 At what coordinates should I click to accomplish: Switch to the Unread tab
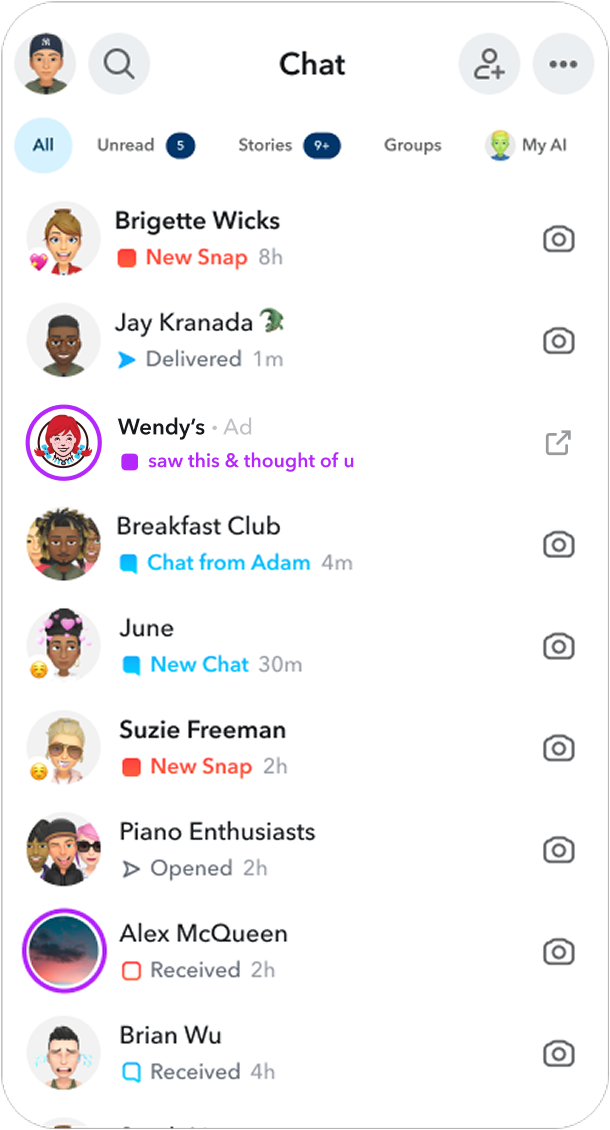tap(145, 145)
